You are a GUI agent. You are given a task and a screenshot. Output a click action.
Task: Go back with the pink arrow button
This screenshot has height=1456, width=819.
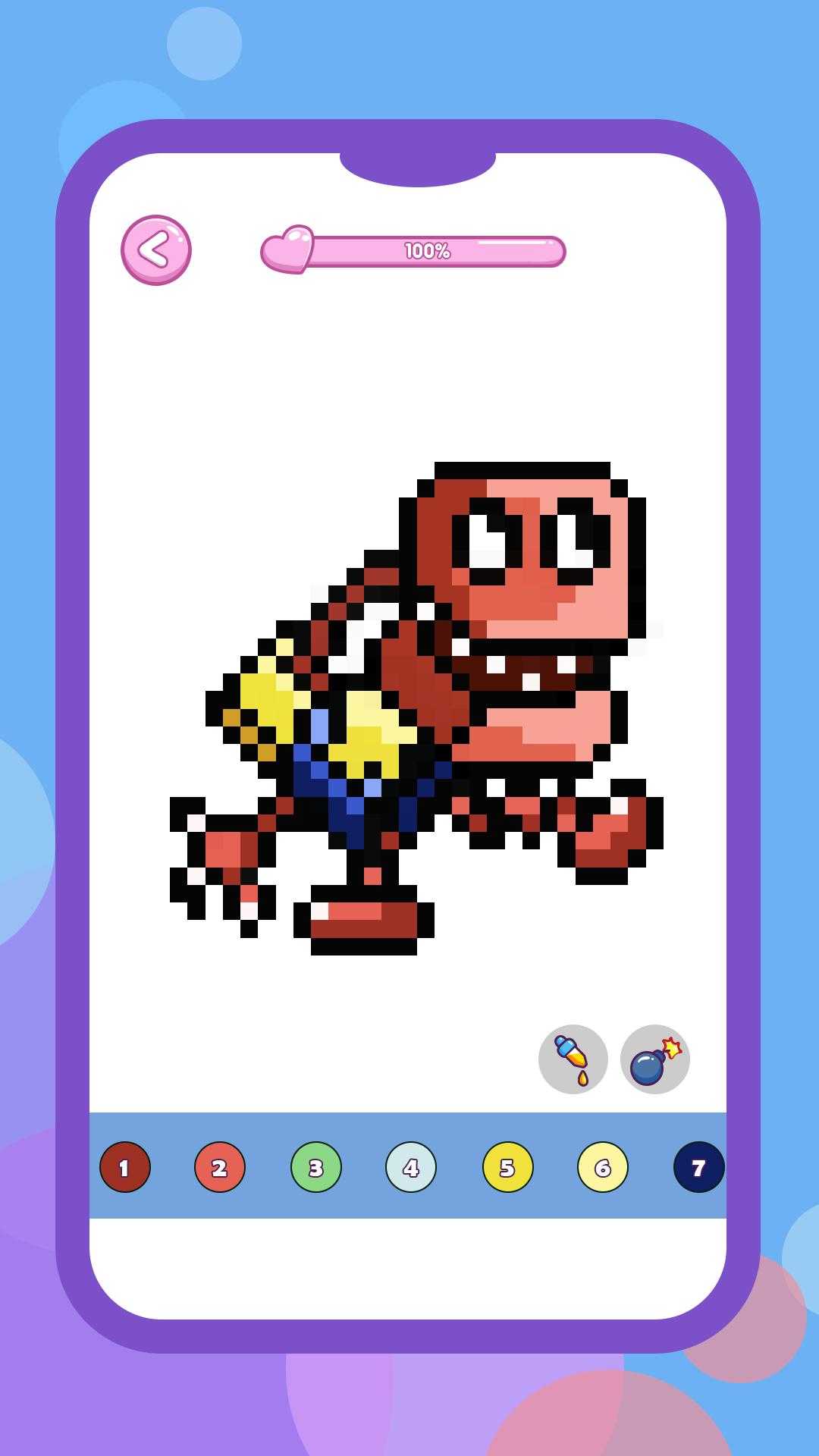point(156,250)
